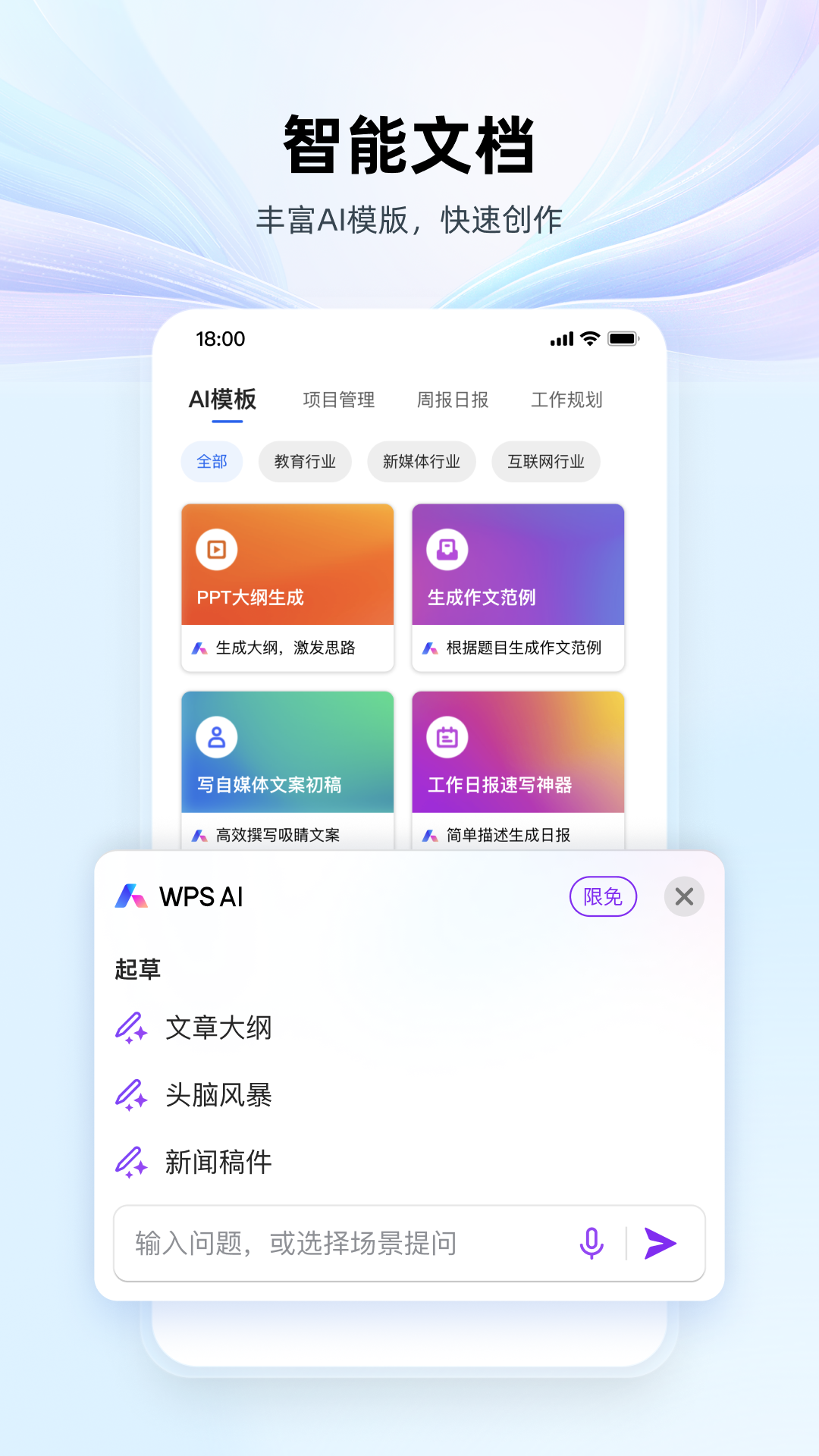Click the person icon on 写自媒体文案初稿 card
This screenshot has height=1456, width=819.
(x=216, y=738)
